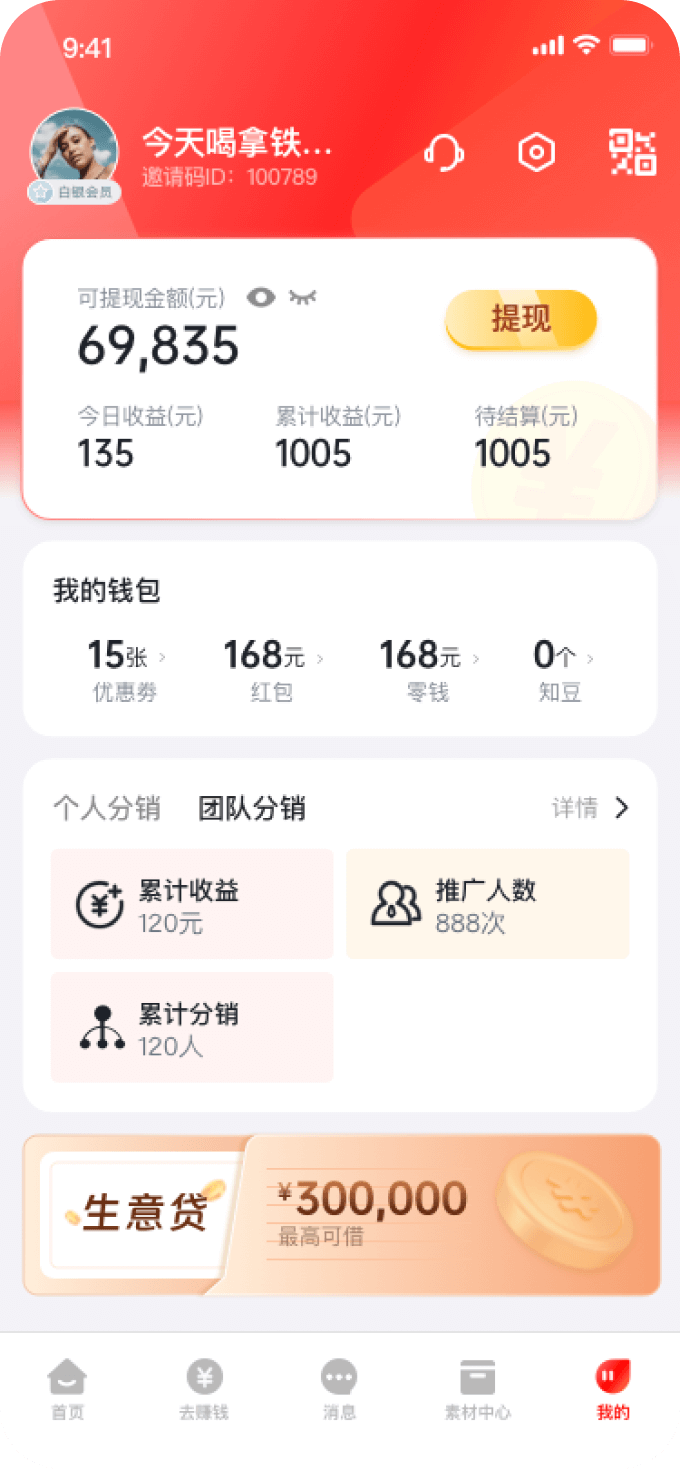
Task: Open 知豆 in my wallet
Action: [561, 670]
